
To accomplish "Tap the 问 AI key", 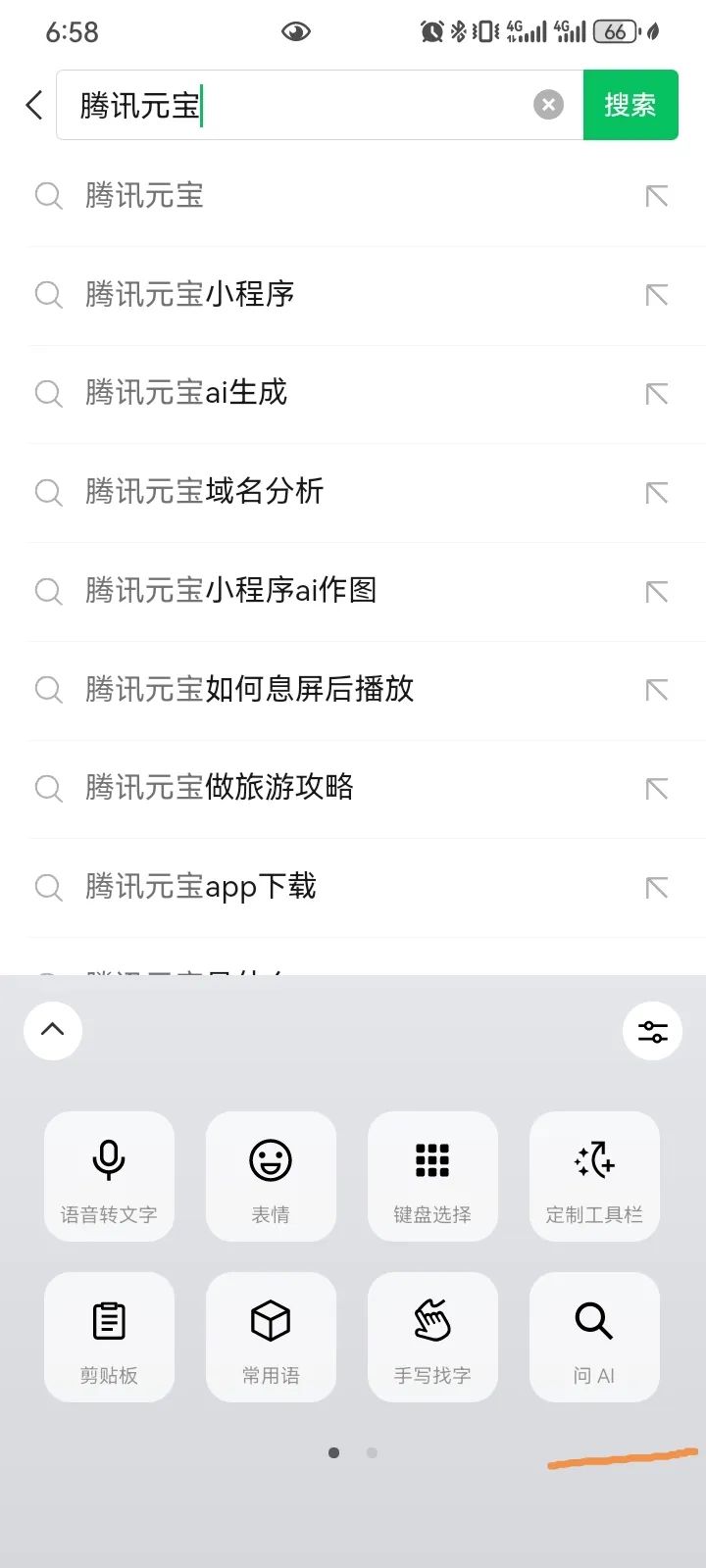I will pos(594,1337).
